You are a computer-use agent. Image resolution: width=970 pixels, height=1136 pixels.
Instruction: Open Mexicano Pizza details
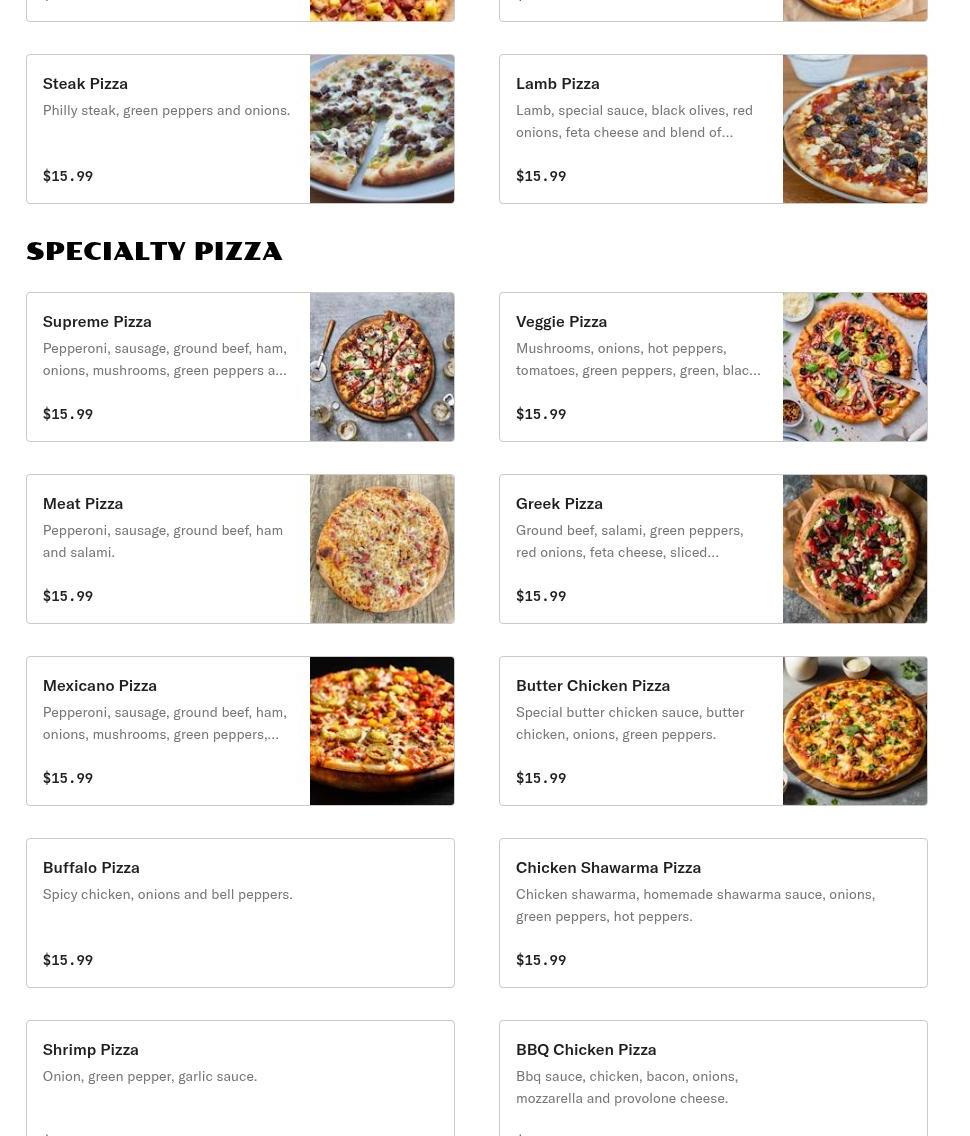point(240,731)
